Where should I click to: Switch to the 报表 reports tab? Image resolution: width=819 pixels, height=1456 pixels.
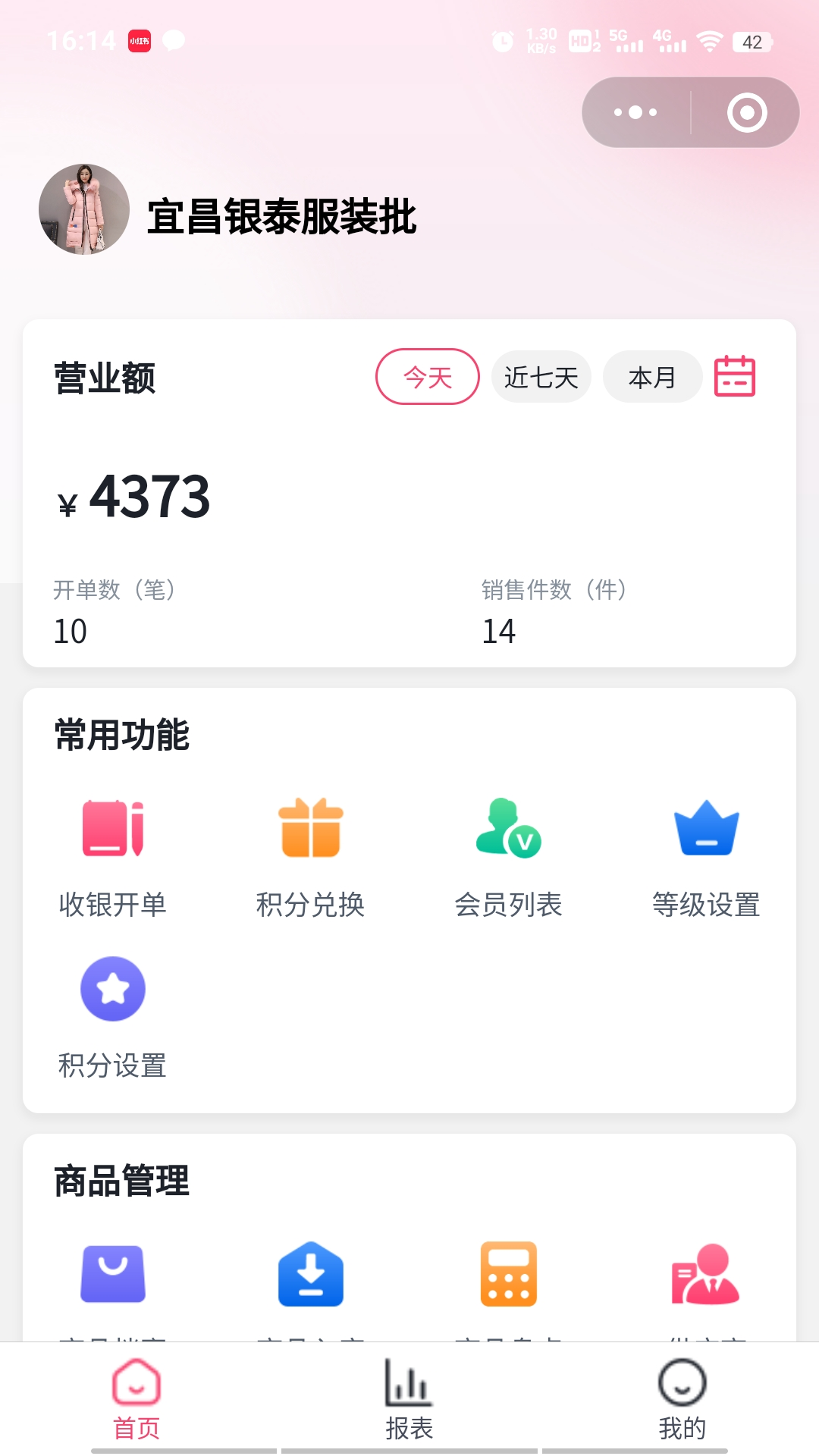[x=409, y=1403]
